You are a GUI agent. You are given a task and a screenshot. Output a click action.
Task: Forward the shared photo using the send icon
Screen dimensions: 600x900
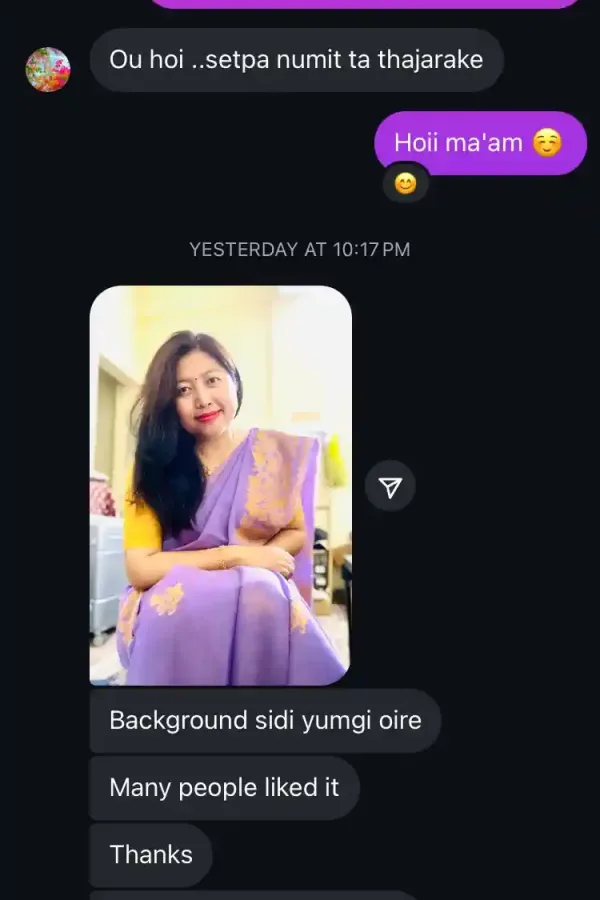390,487
